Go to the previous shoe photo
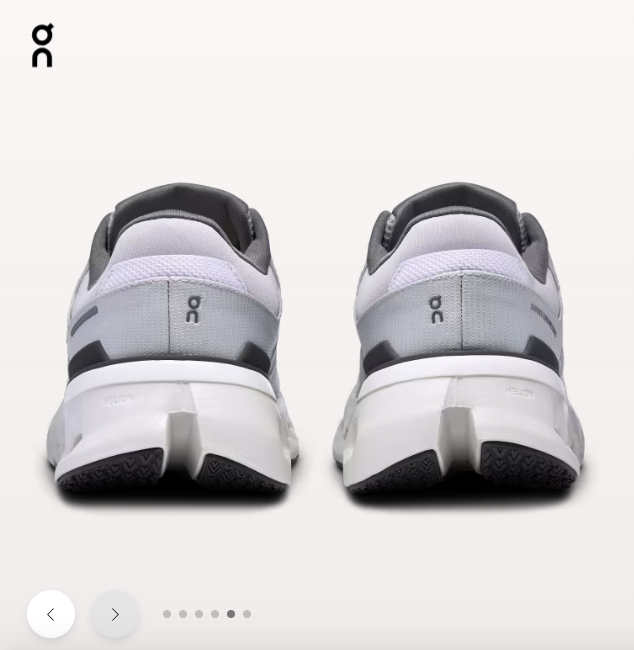The image size is (634, 650). [51, 614]
